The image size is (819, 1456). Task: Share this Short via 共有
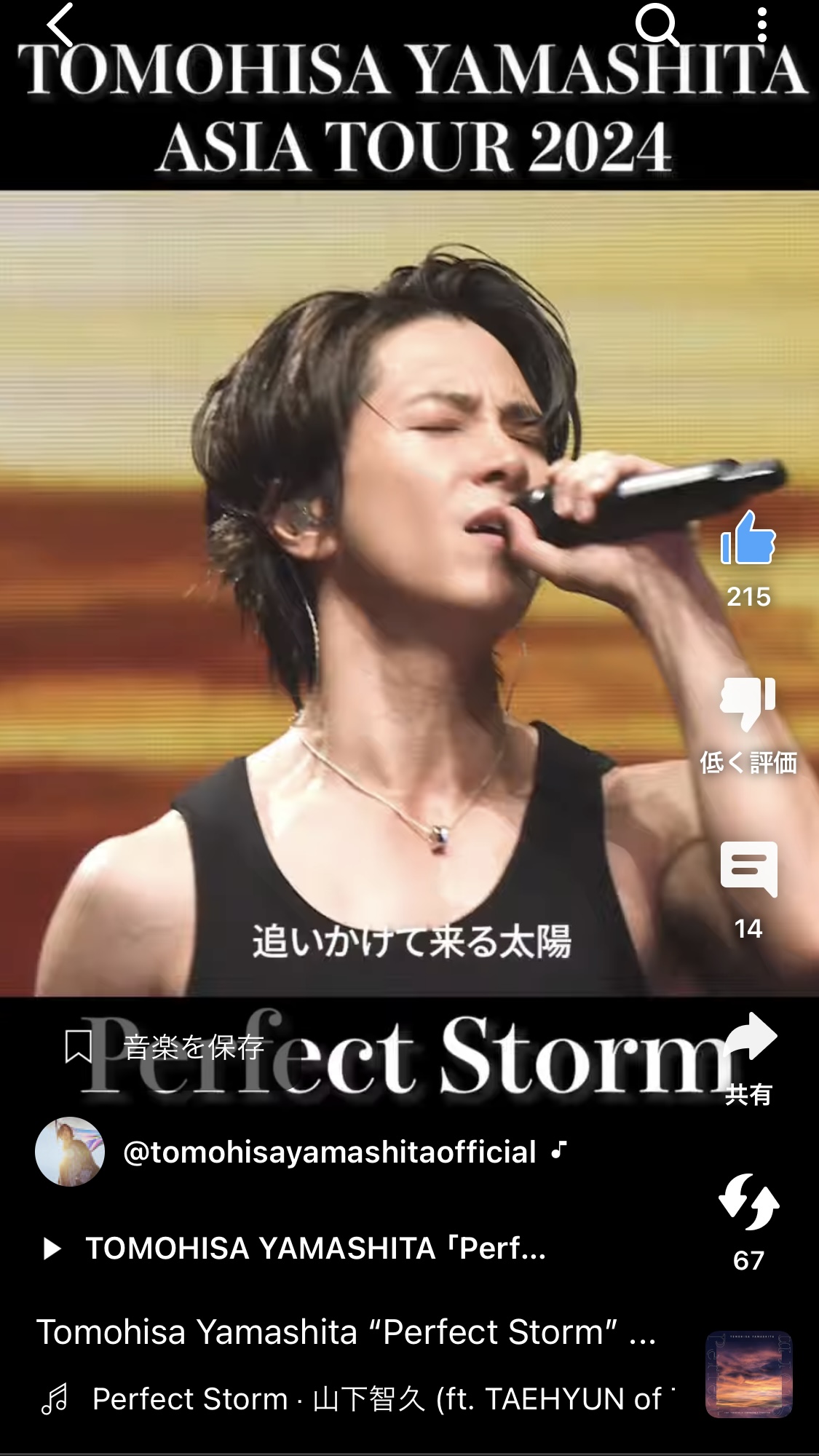coord(749,1059)
